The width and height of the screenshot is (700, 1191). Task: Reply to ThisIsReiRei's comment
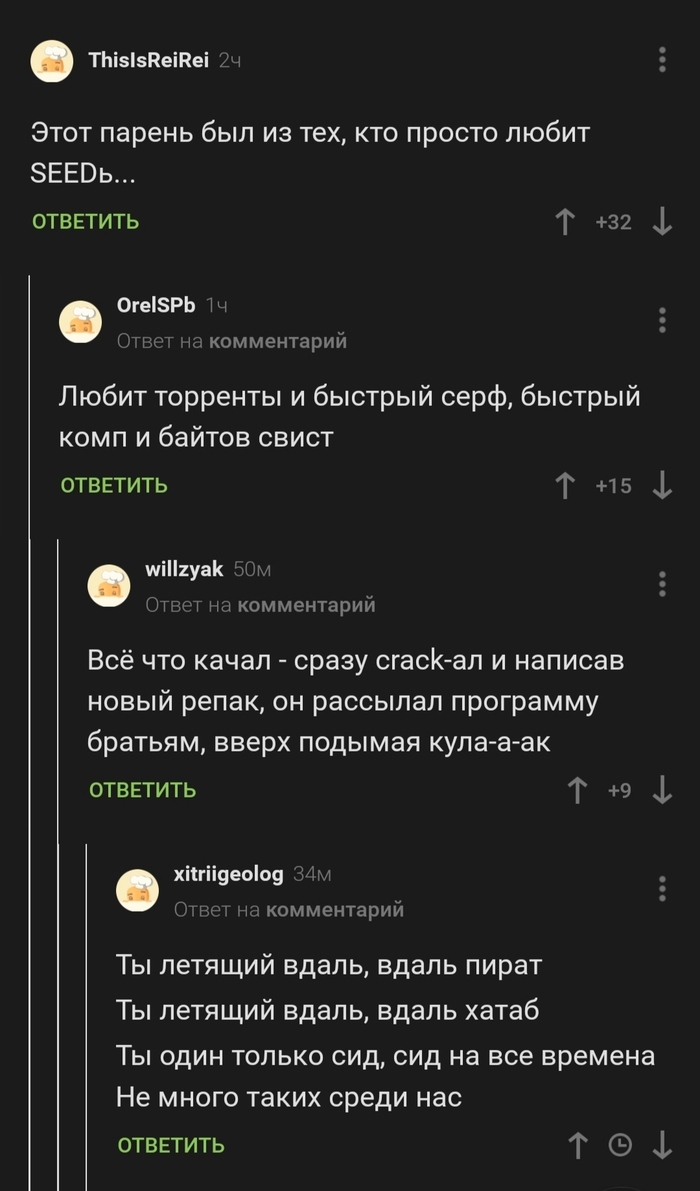pos(86,221)
